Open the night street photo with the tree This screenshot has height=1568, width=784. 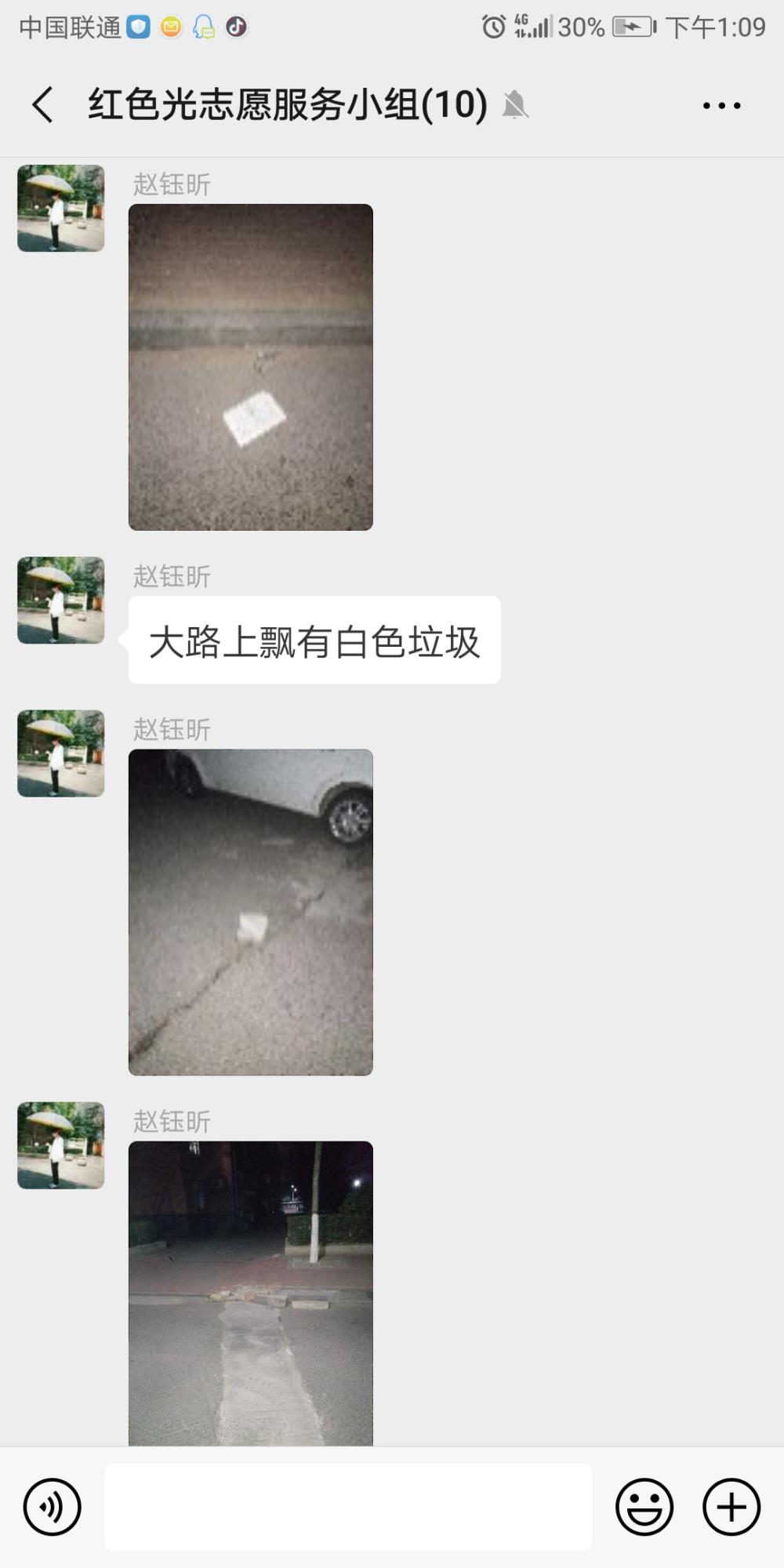pos(251,1294)
